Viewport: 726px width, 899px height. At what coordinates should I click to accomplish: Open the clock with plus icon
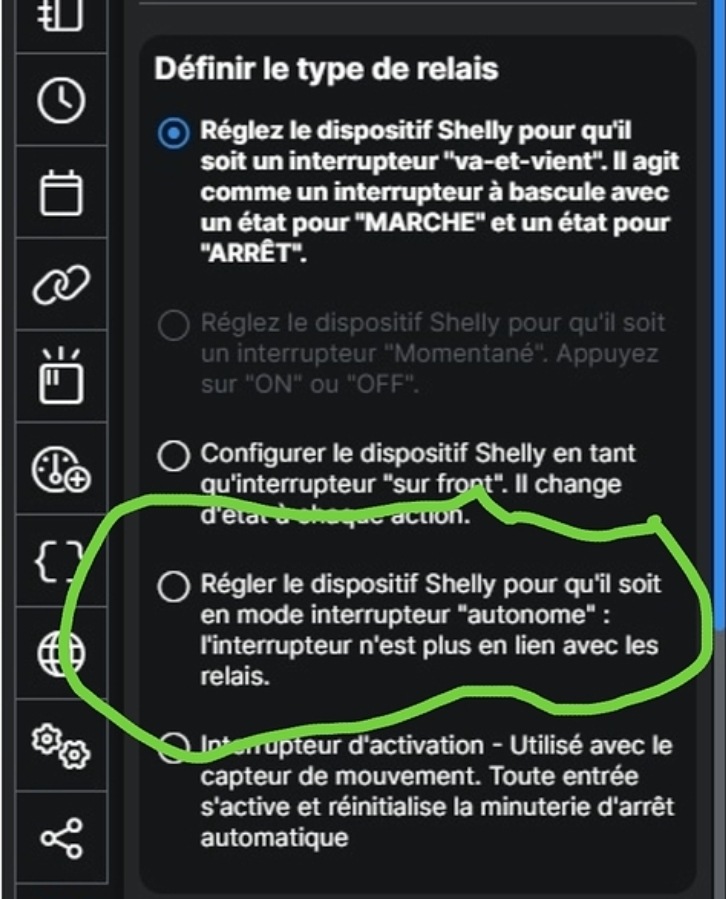coord(62,470)
